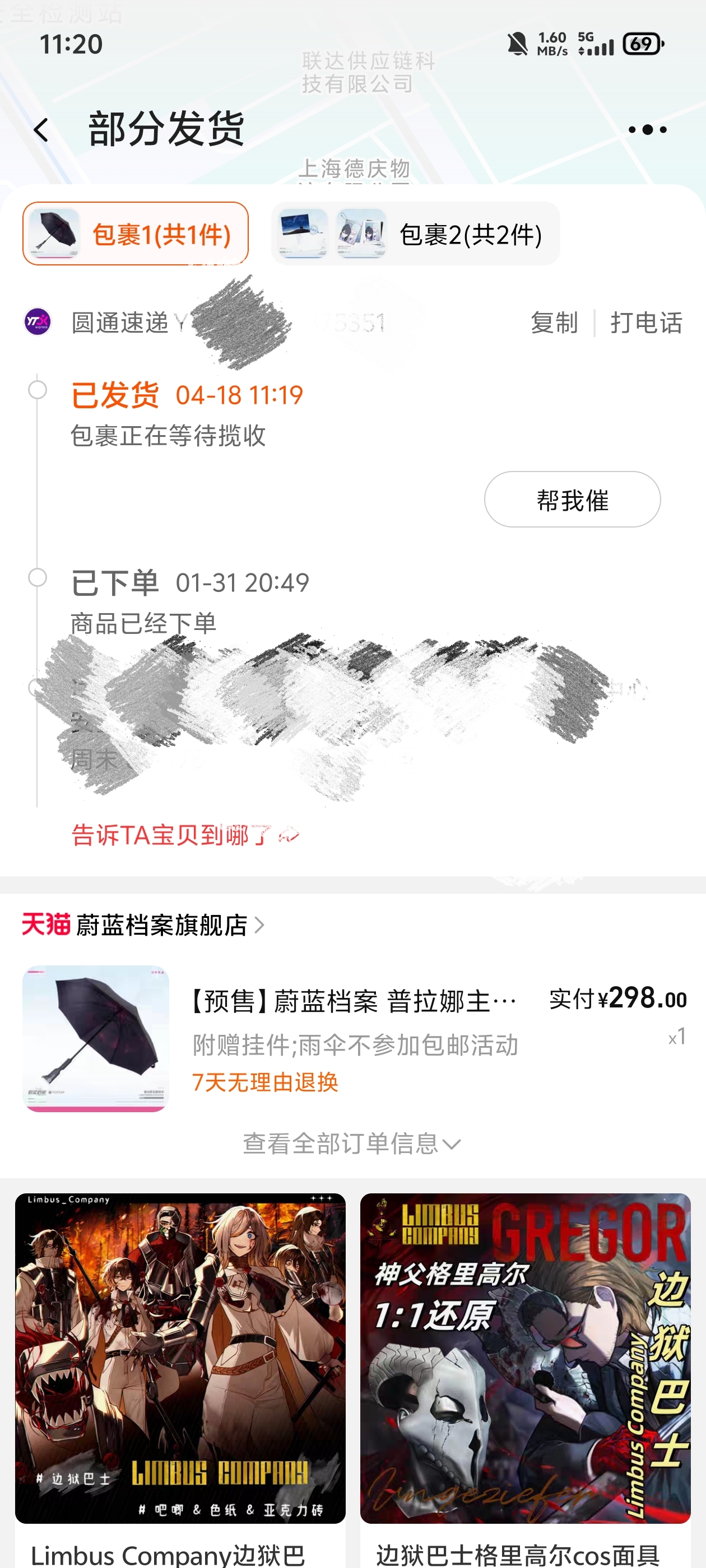Viewport: 706px width, 1568px height.
Task: Copy the 圆通速递 tracking number
Action: 554,323
